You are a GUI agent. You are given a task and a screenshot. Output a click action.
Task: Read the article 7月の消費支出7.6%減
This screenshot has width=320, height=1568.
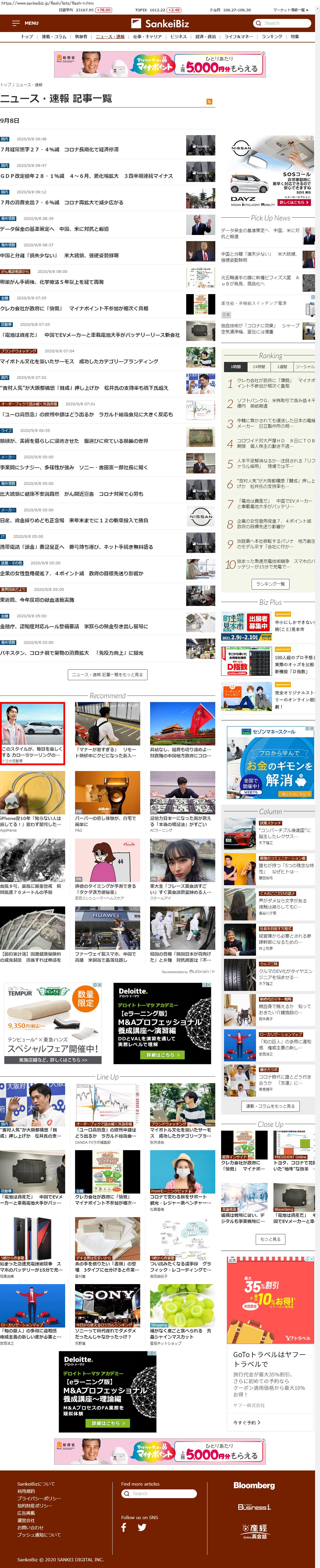pos(61,202)
